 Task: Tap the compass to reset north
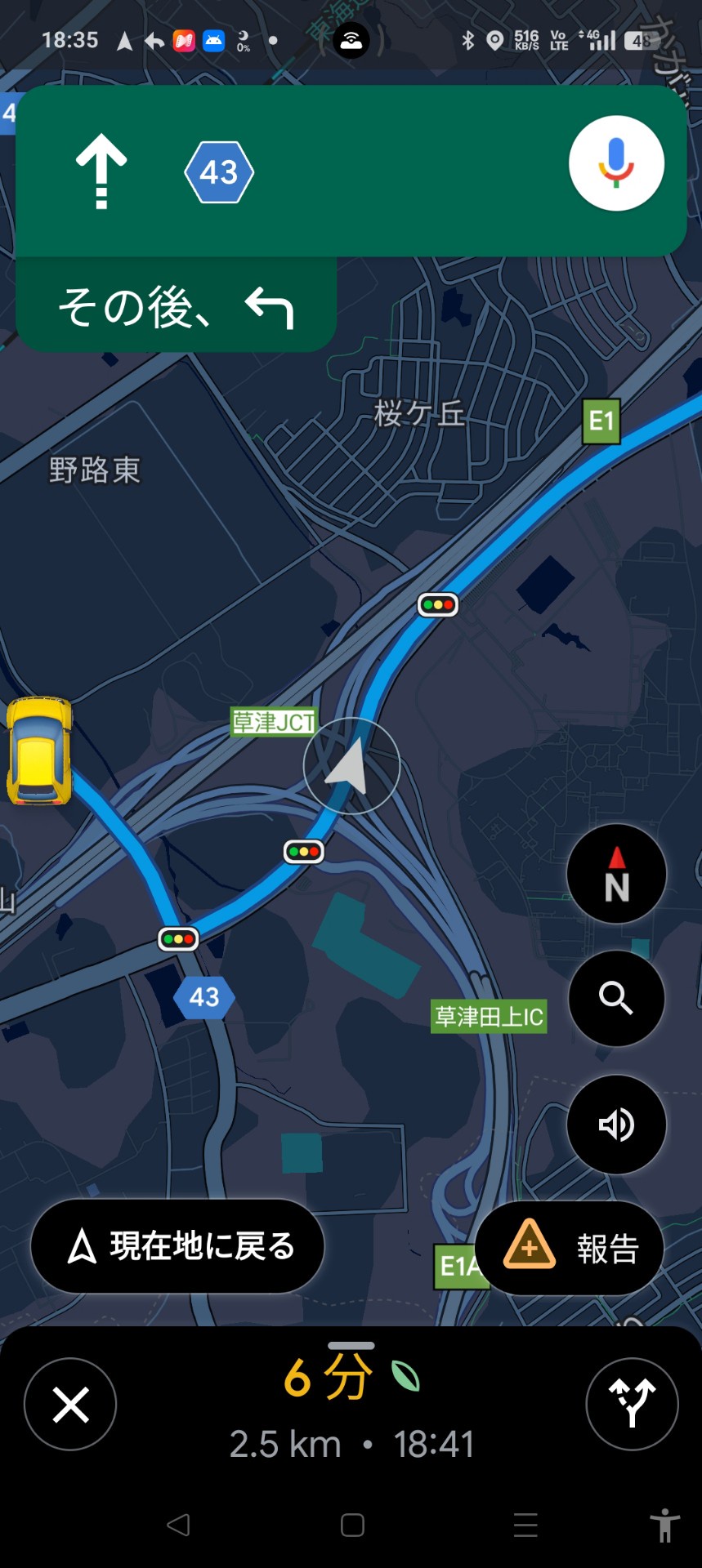coord(616,874)
